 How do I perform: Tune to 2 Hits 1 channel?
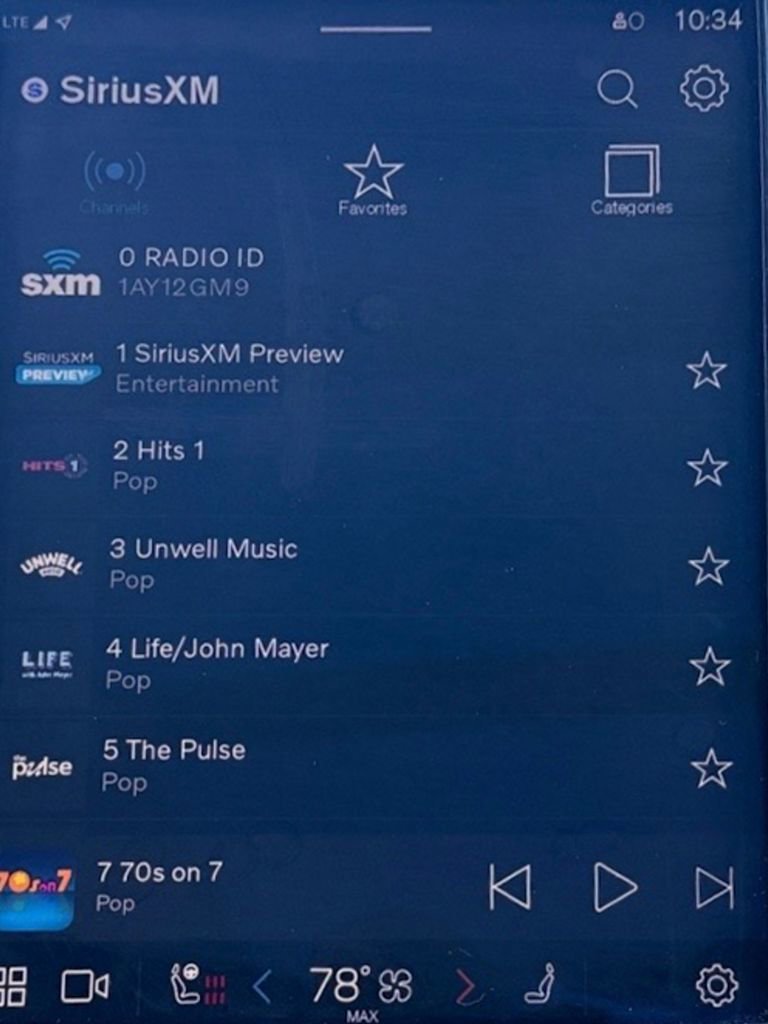pos(159,465)
